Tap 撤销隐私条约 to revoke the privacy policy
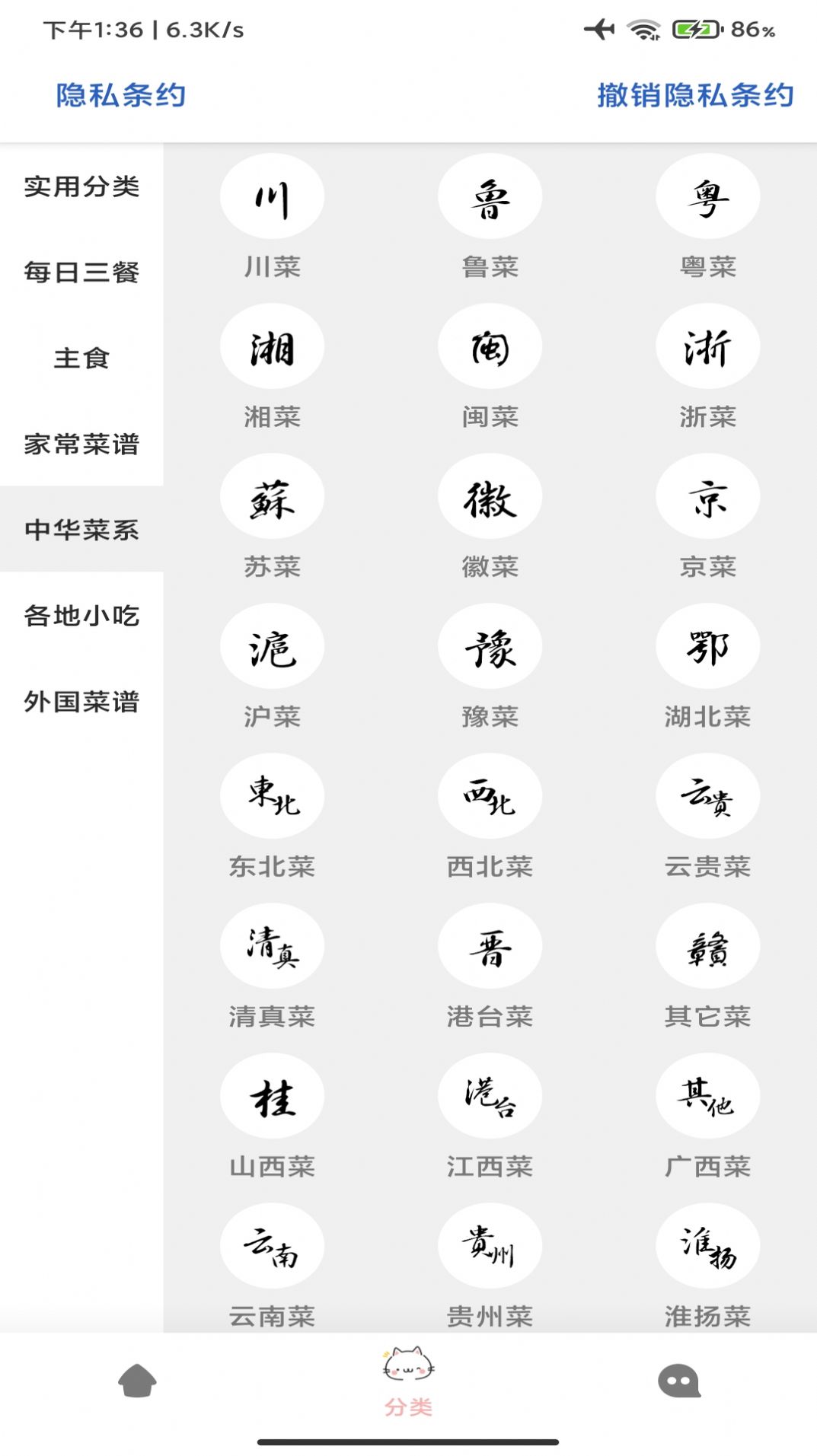 pyautogui.click(x=694, y=95)
